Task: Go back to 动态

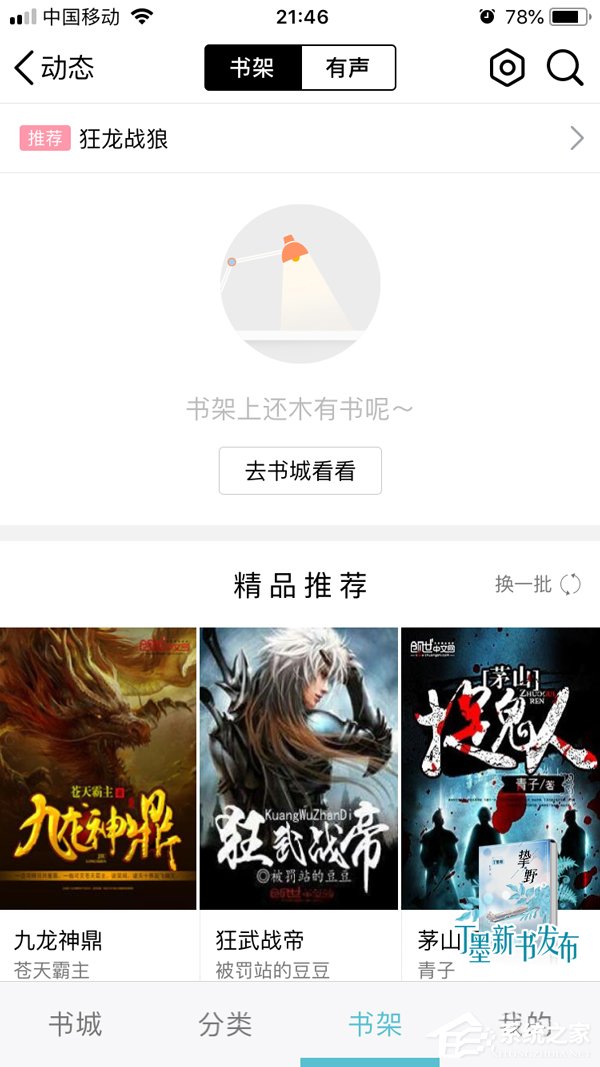Action: point(54,68)
